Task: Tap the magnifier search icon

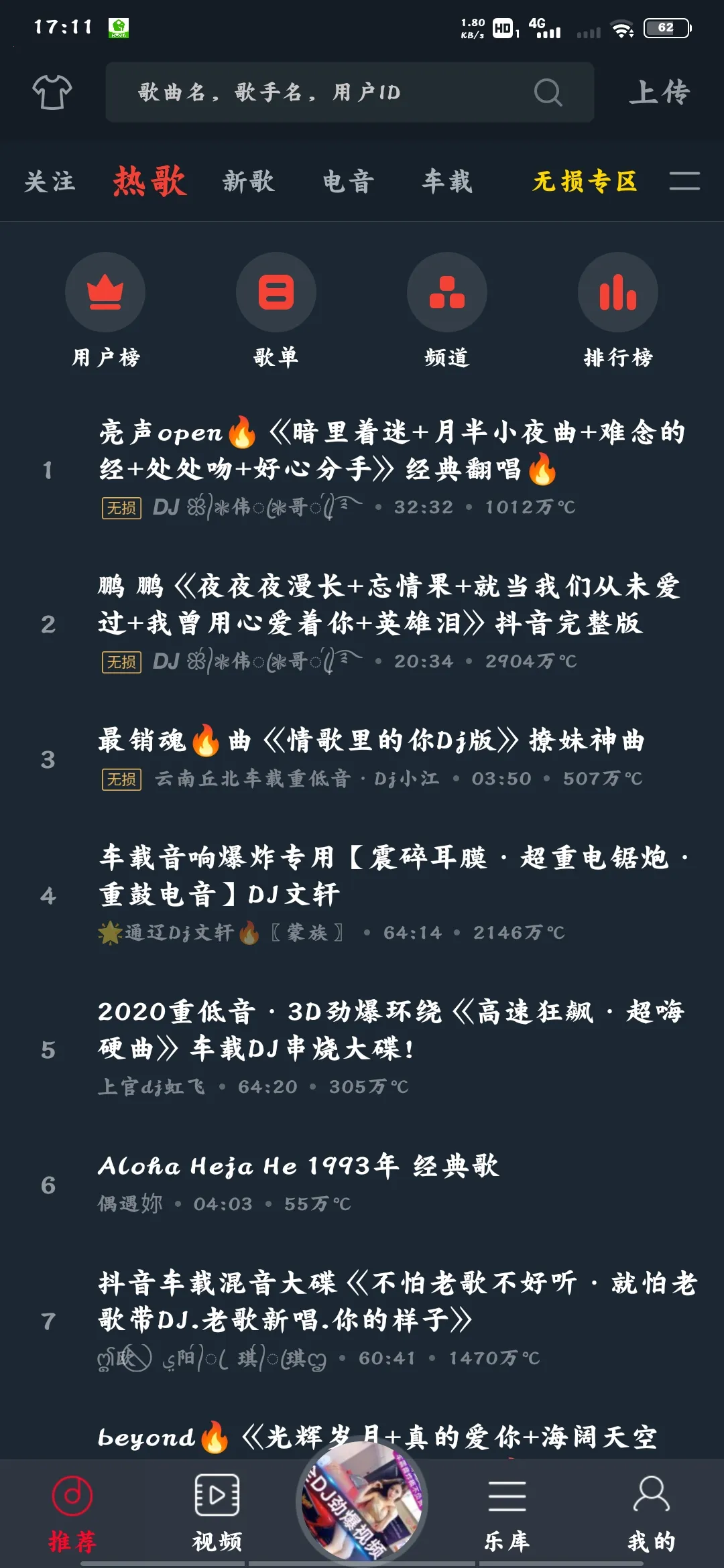Action: 548,93
